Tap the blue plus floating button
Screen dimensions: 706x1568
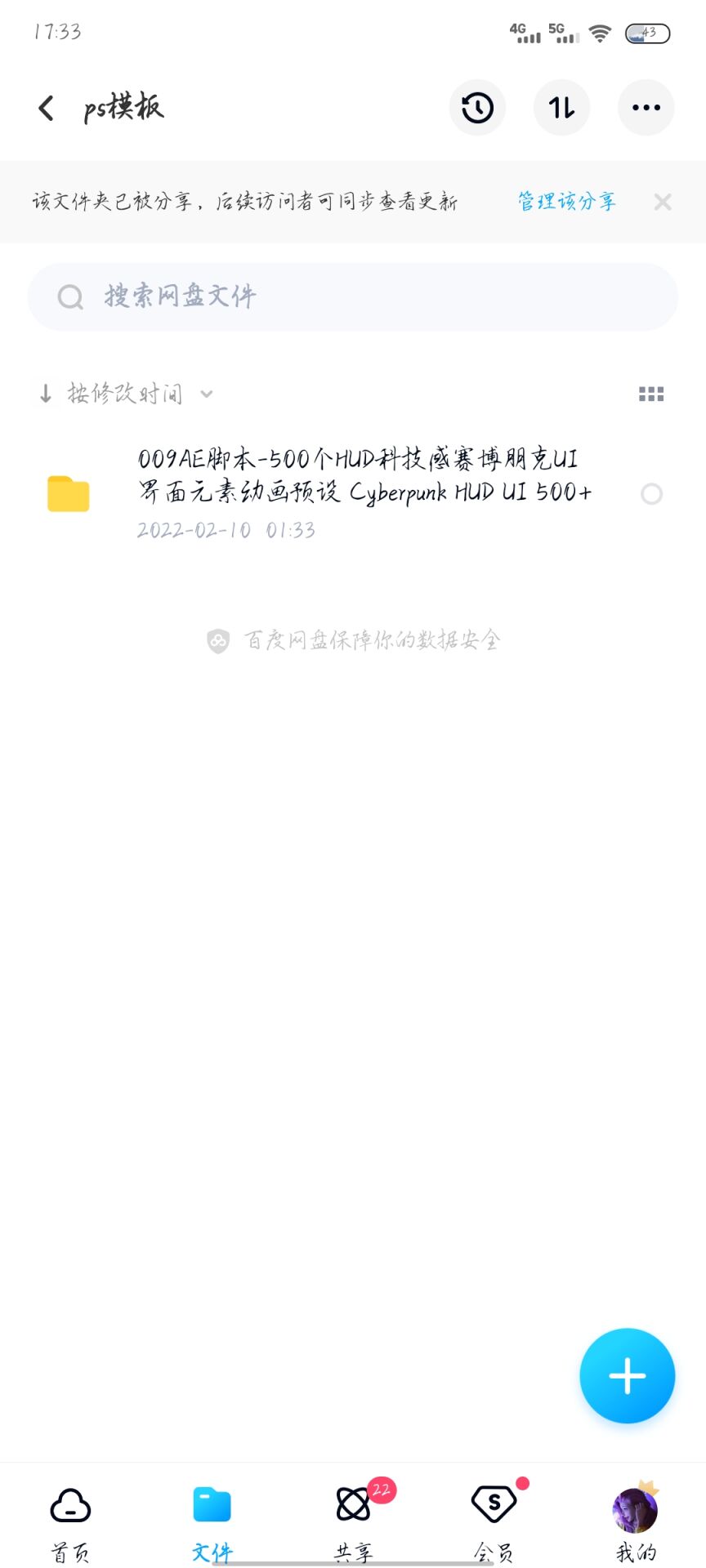click(x=627, y=1376)
